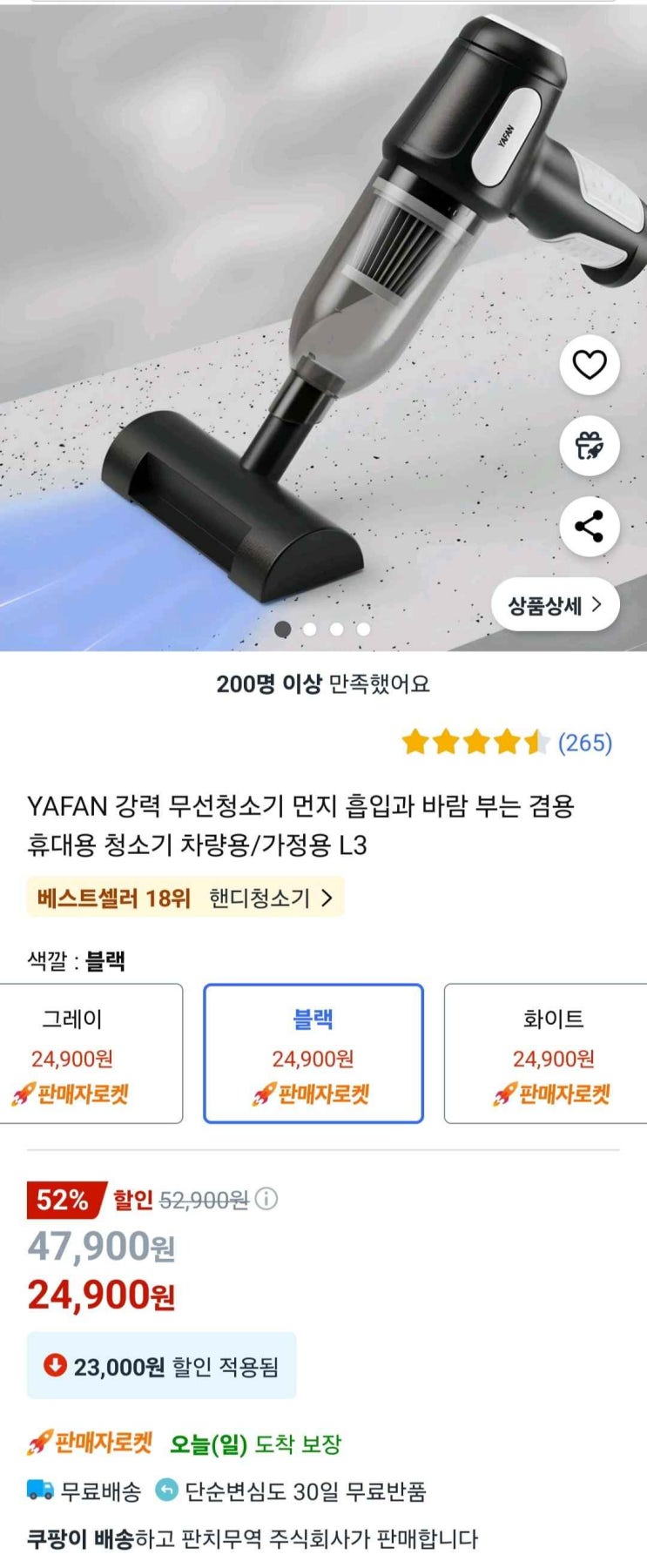The height and width of the screenshot is (1568, 647).
Task: Choose the 화이트 color option
Action: tap(549, 1053)
